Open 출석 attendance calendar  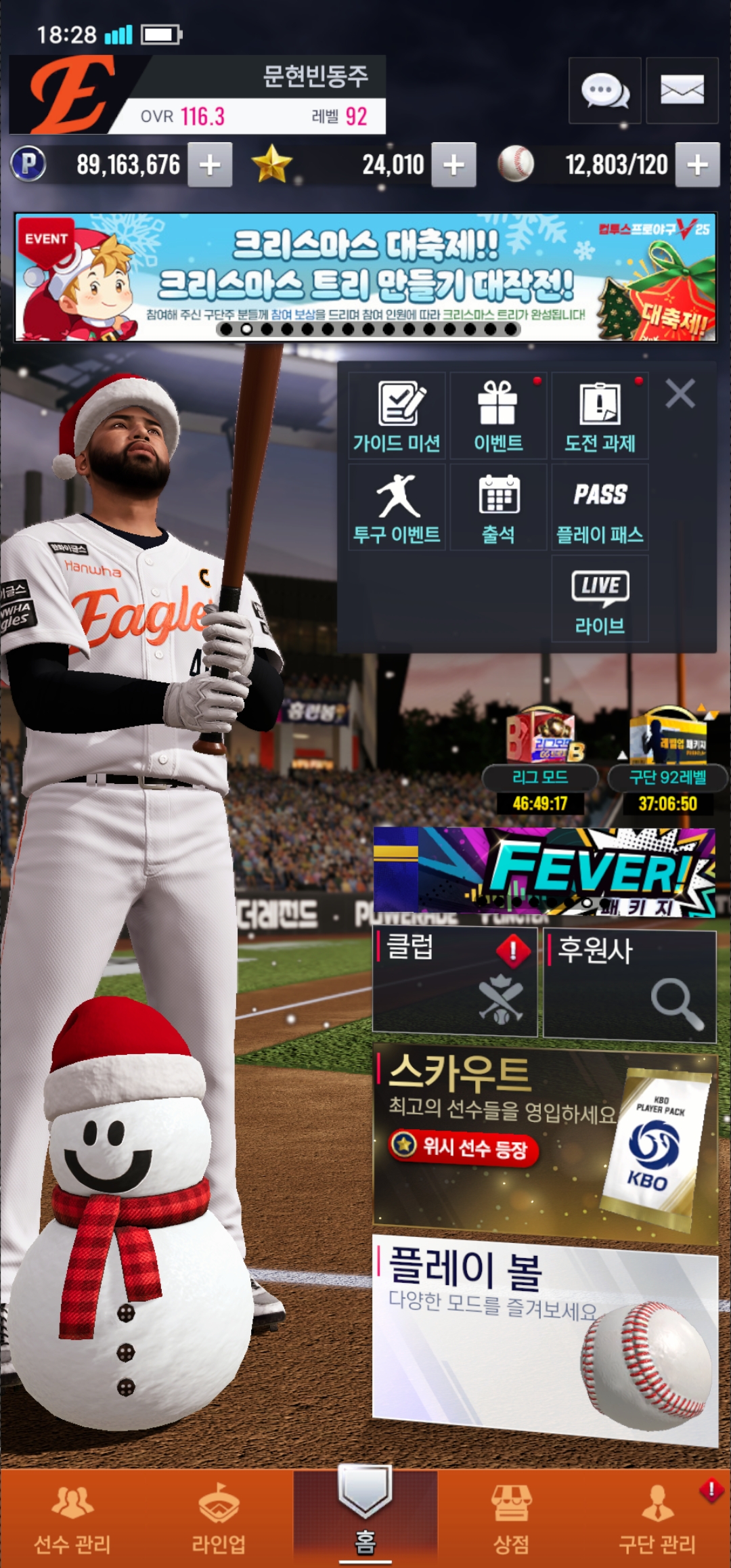(498, 508)
